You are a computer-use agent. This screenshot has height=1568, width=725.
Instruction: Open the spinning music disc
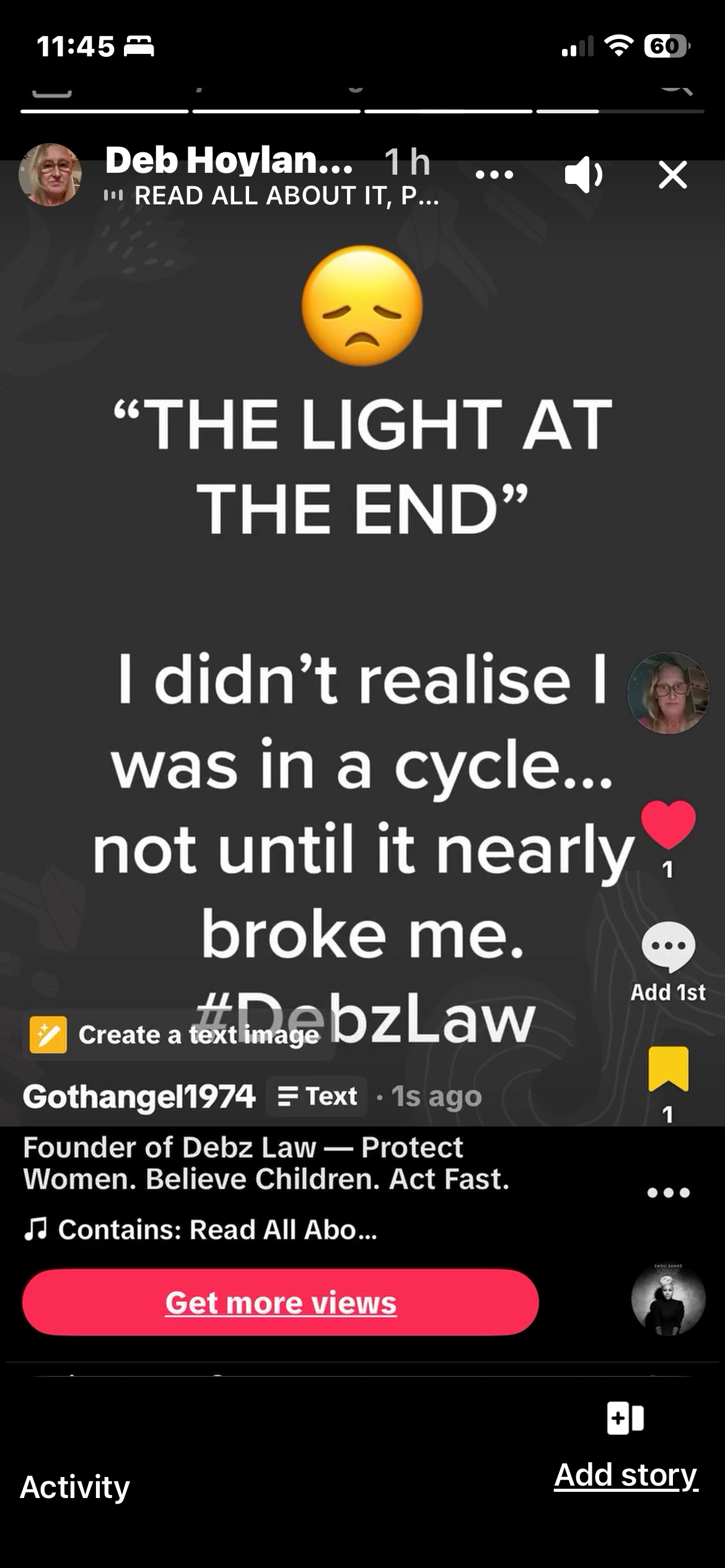668,1299
